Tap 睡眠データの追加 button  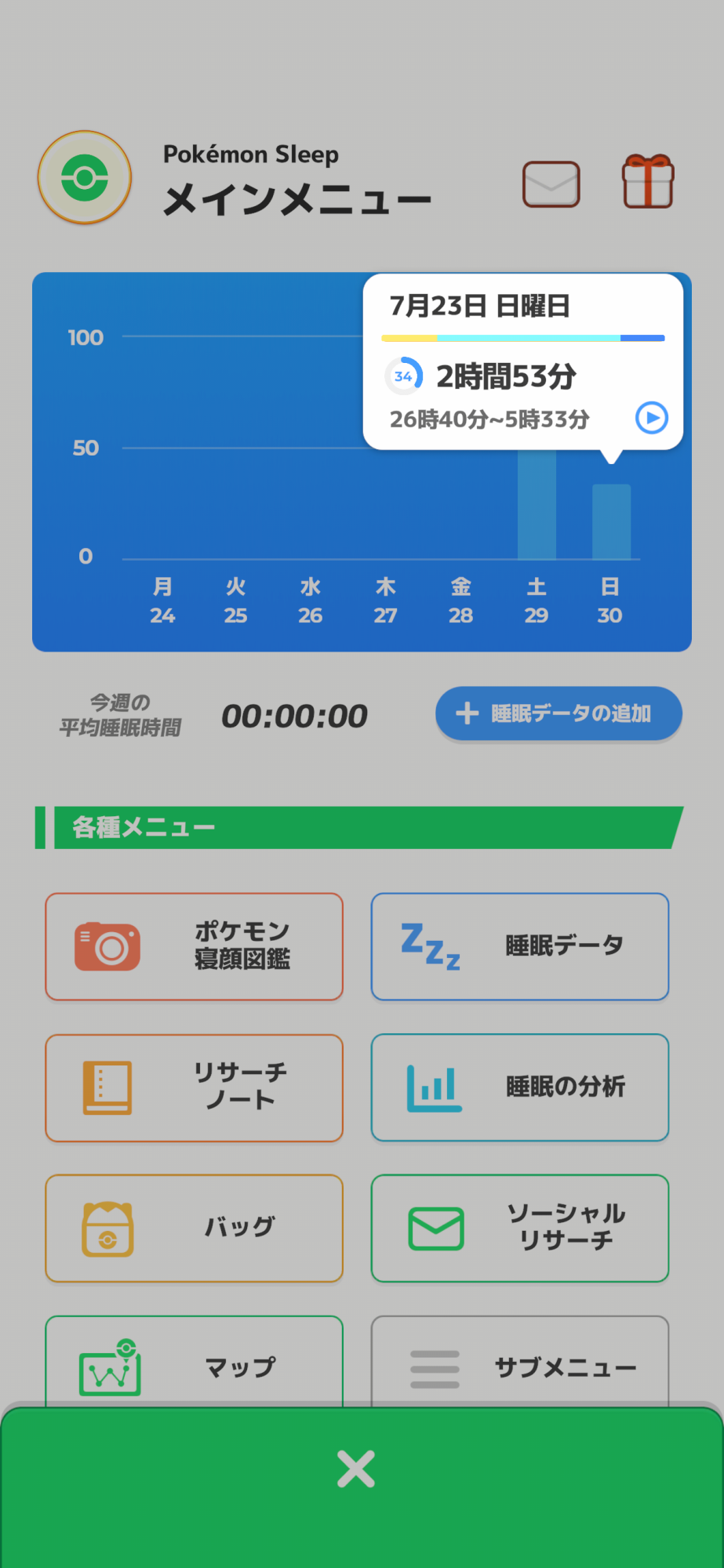(558, 713)
